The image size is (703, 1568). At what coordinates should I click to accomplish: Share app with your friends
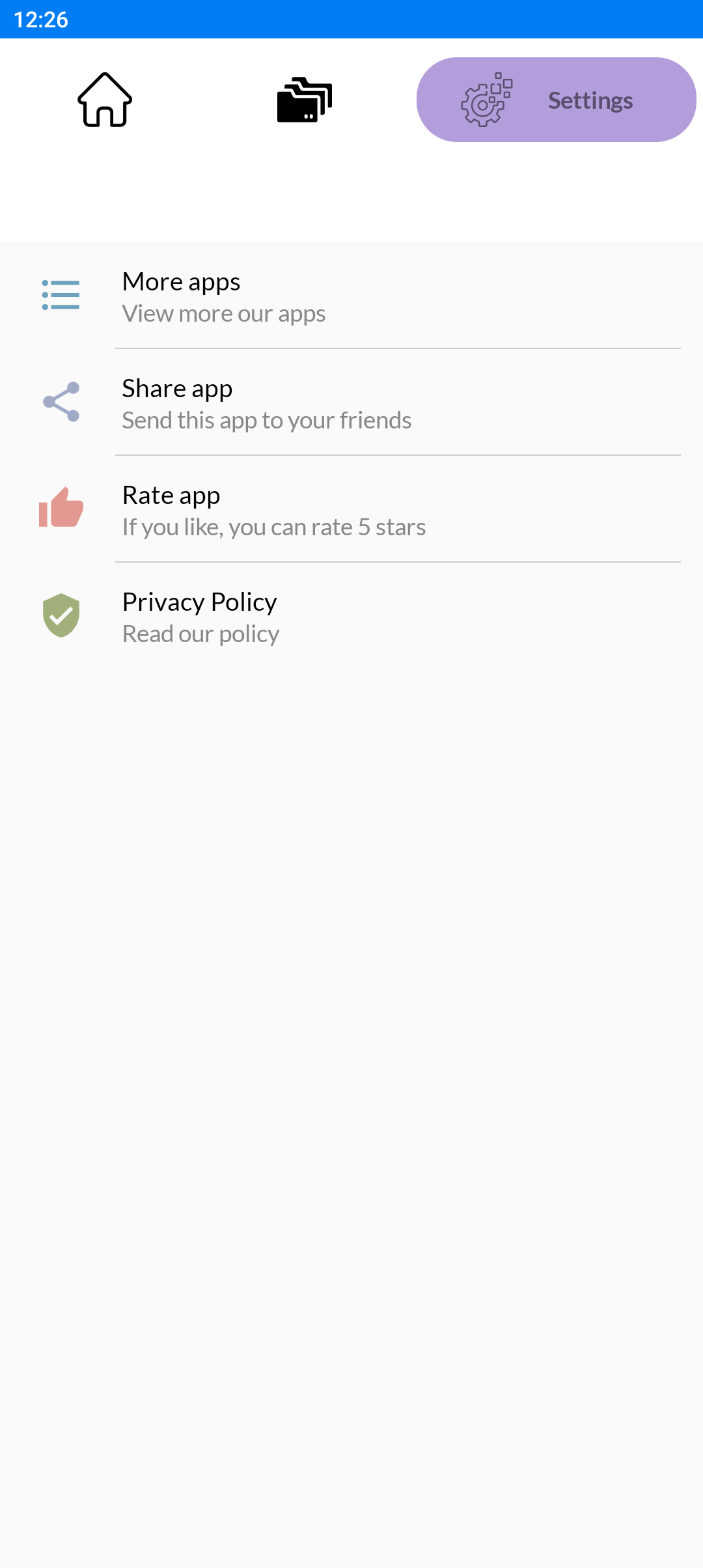pos(351,403)
